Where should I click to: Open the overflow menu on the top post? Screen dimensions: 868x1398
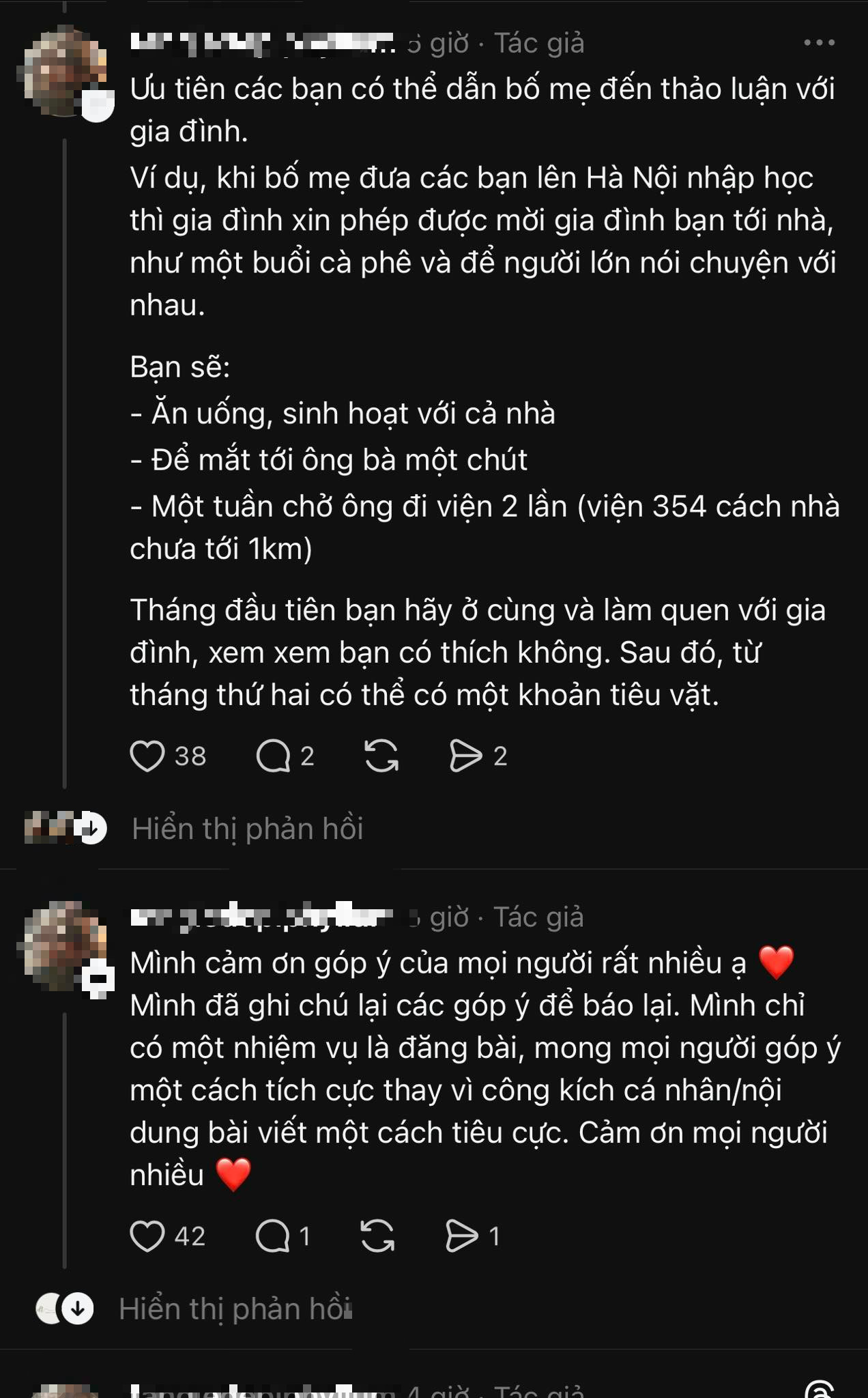(x=819, y=43)
